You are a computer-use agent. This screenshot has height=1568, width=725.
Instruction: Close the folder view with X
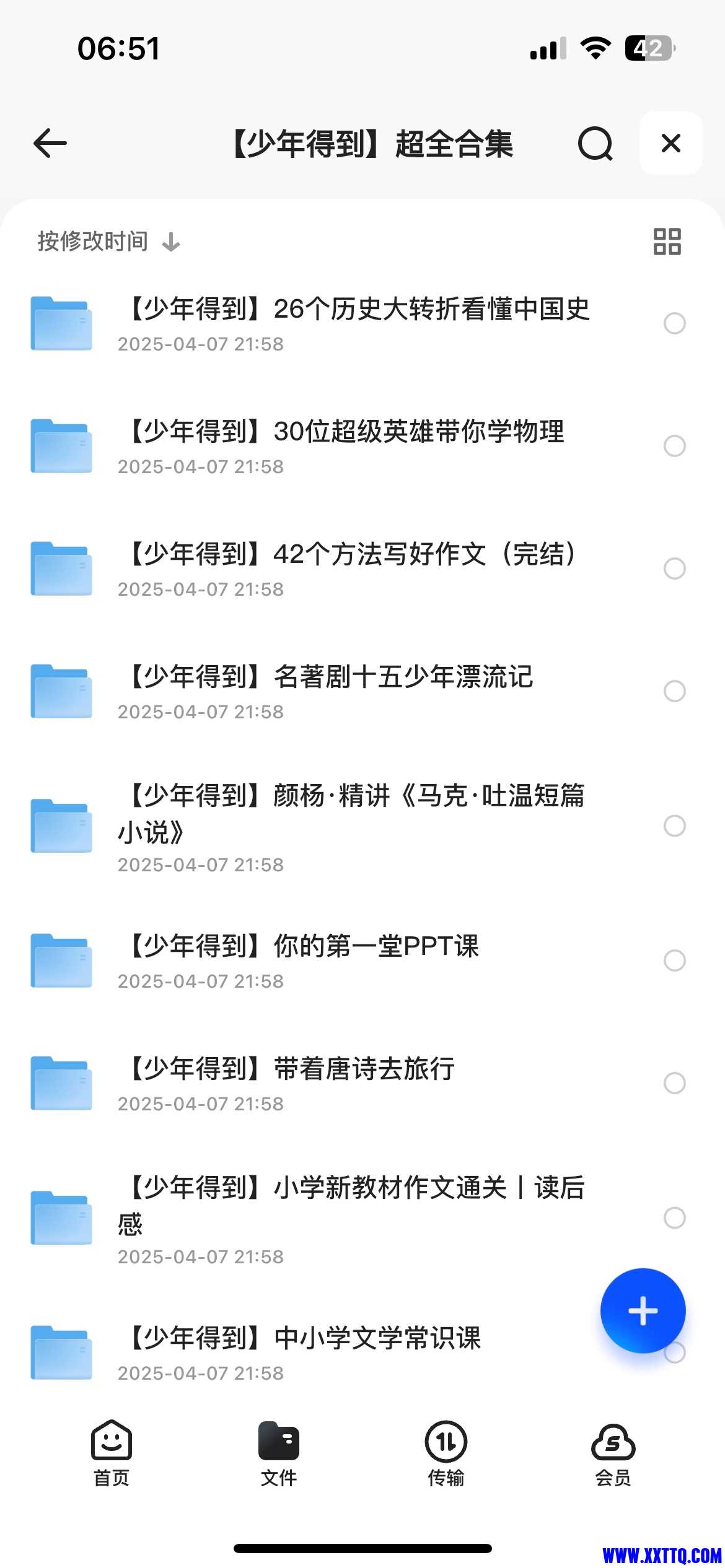(x=670, y=143)
